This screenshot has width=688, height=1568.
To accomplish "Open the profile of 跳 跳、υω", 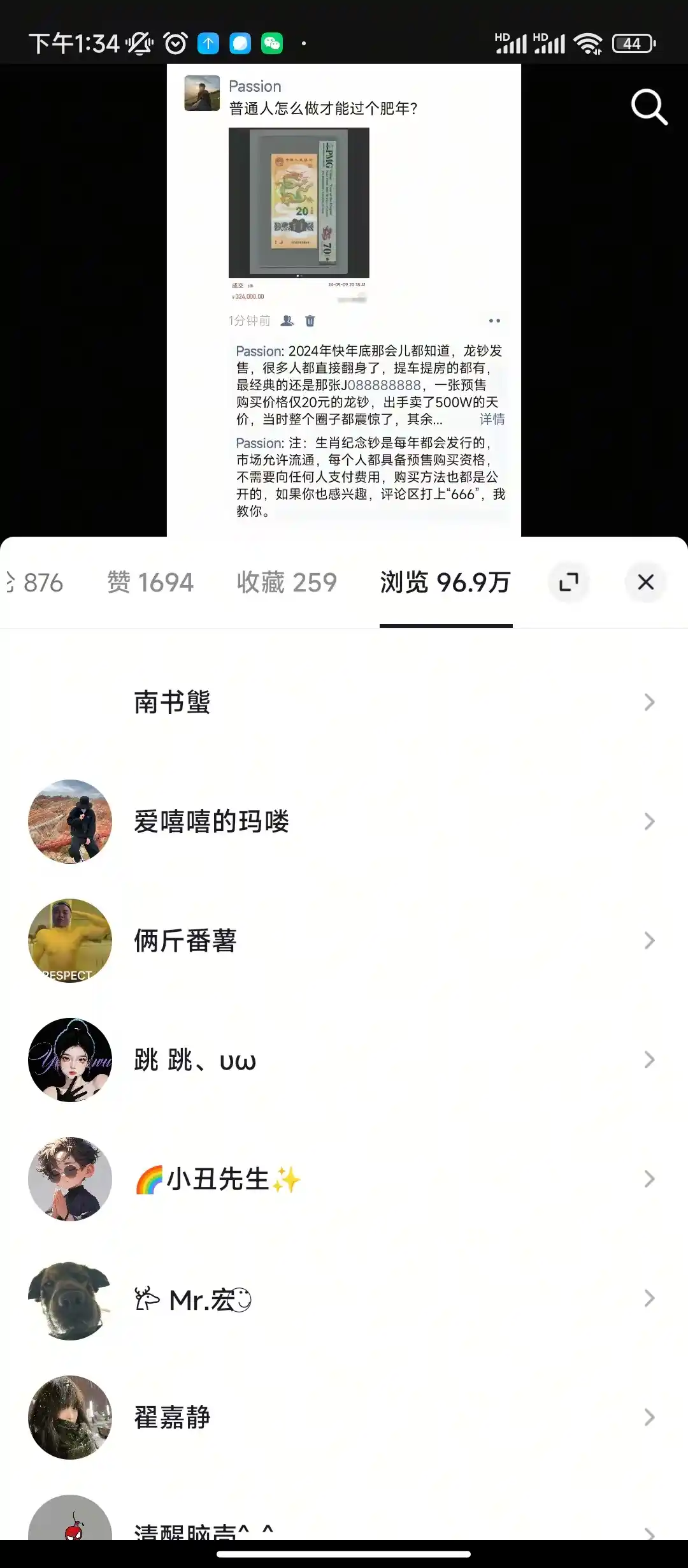I will point(344,1060).
